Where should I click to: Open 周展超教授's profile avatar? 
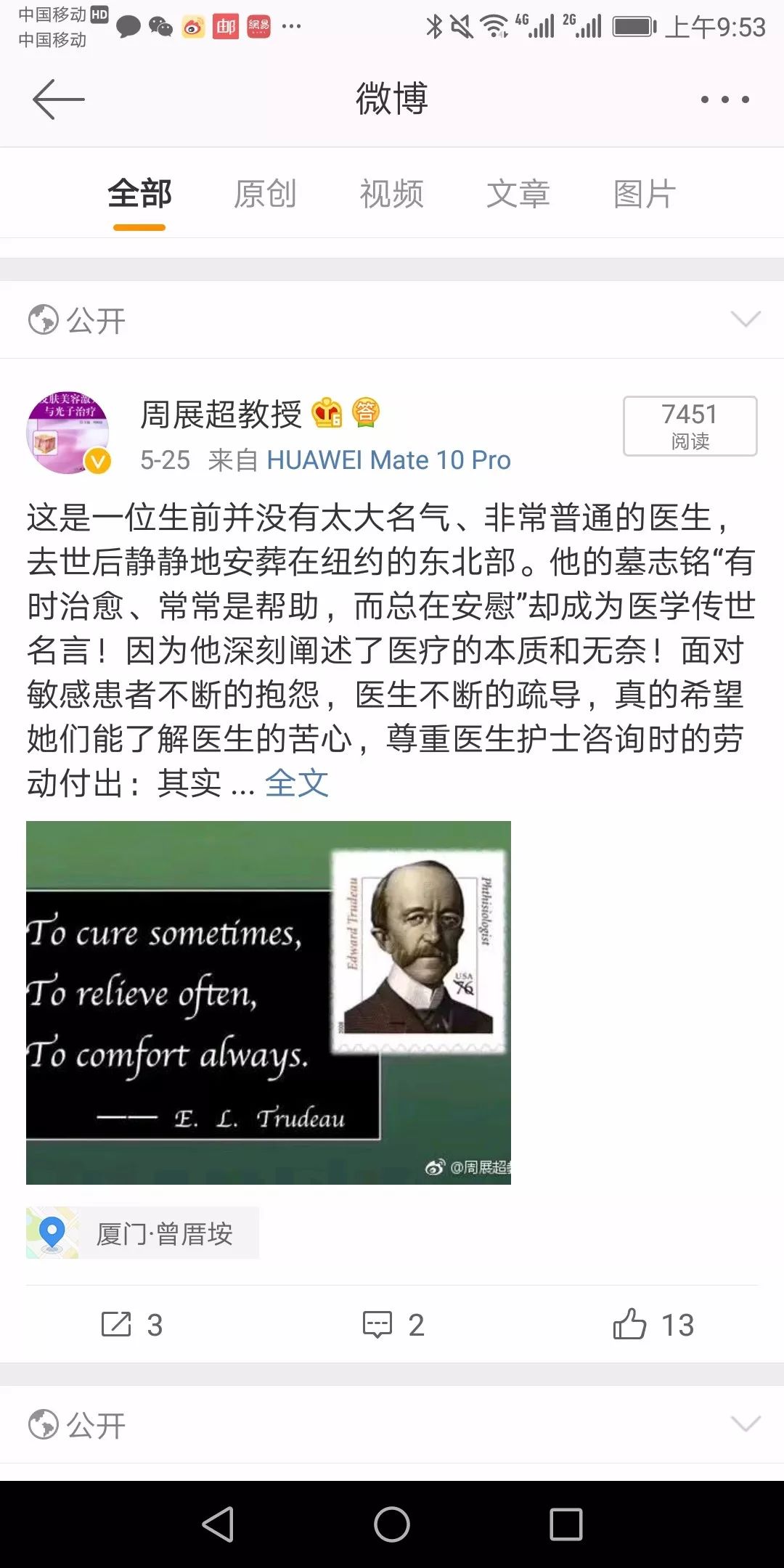tap(68, 433)
